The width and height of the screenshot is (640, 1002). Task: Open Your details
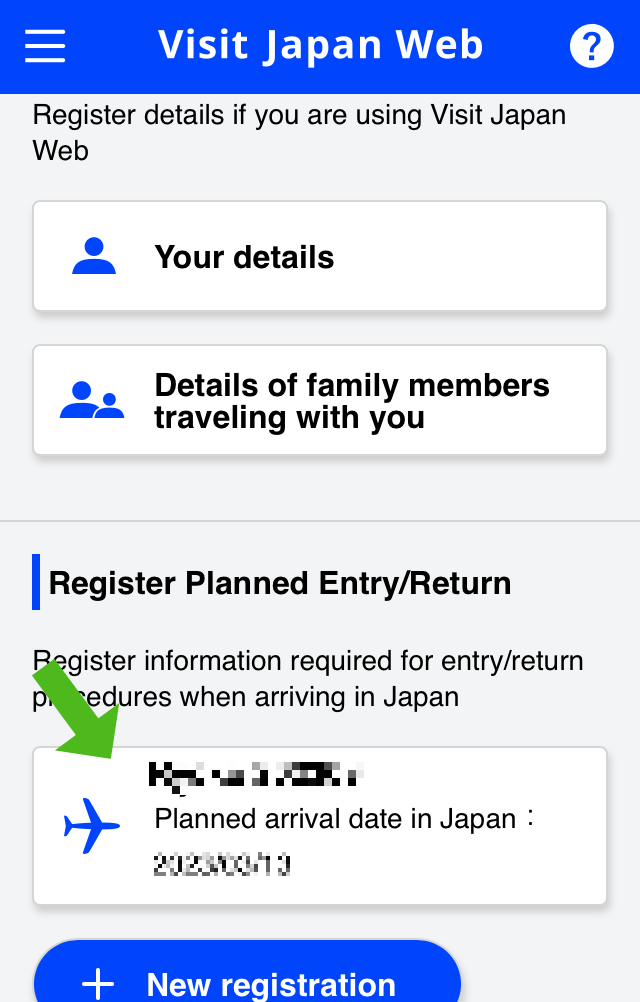[320, 257]
